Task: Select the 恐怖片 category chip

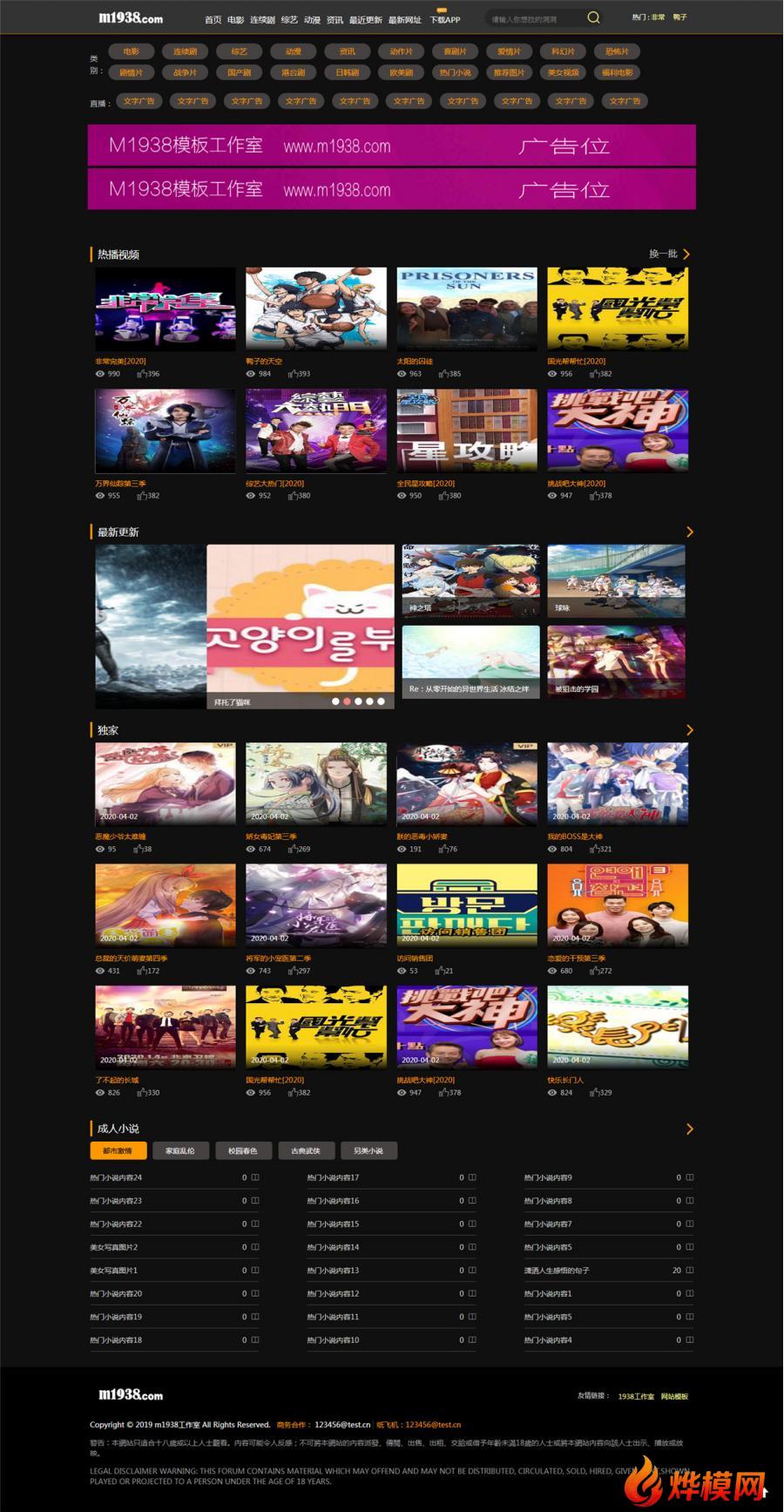Action: (x=617, y=51)
